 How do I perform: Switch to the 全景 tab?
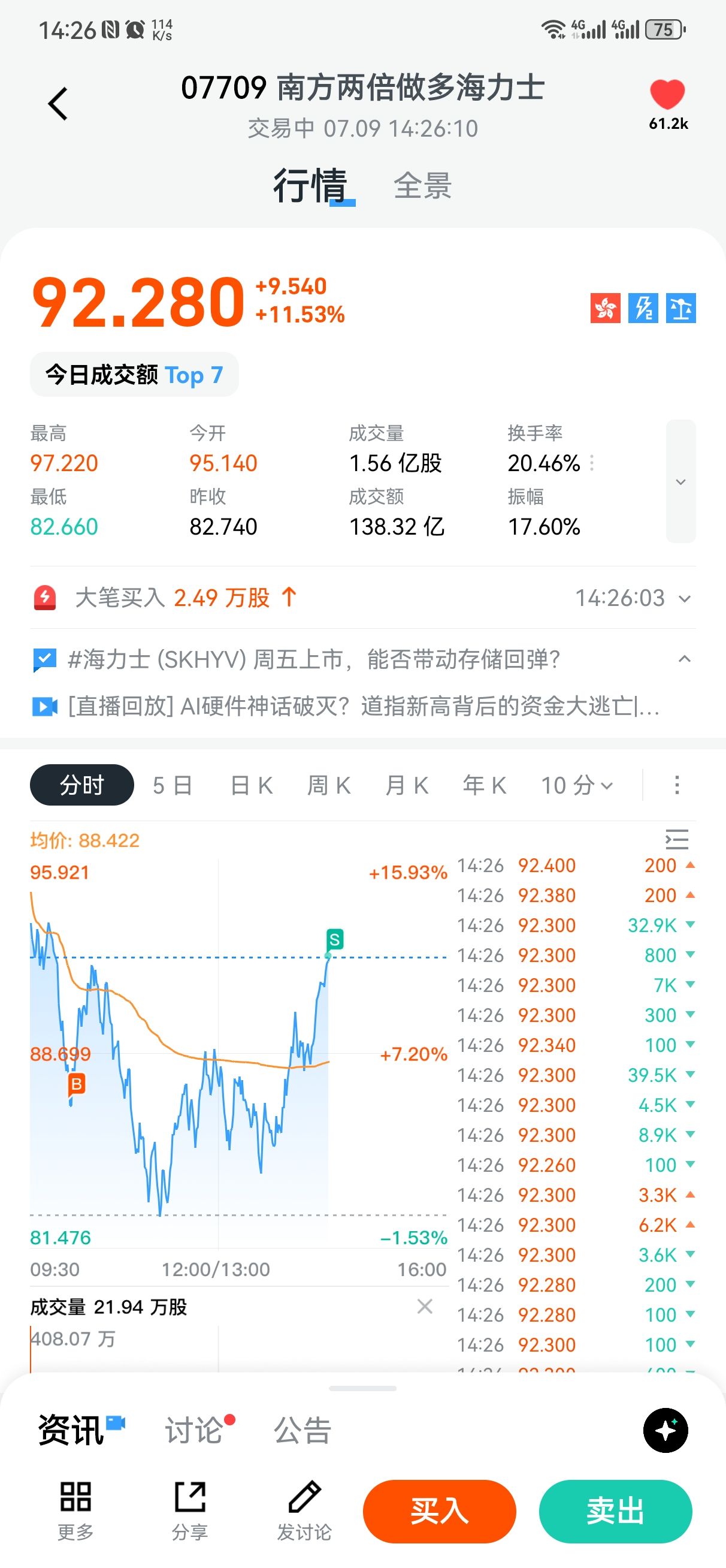(x=422, y=186)
